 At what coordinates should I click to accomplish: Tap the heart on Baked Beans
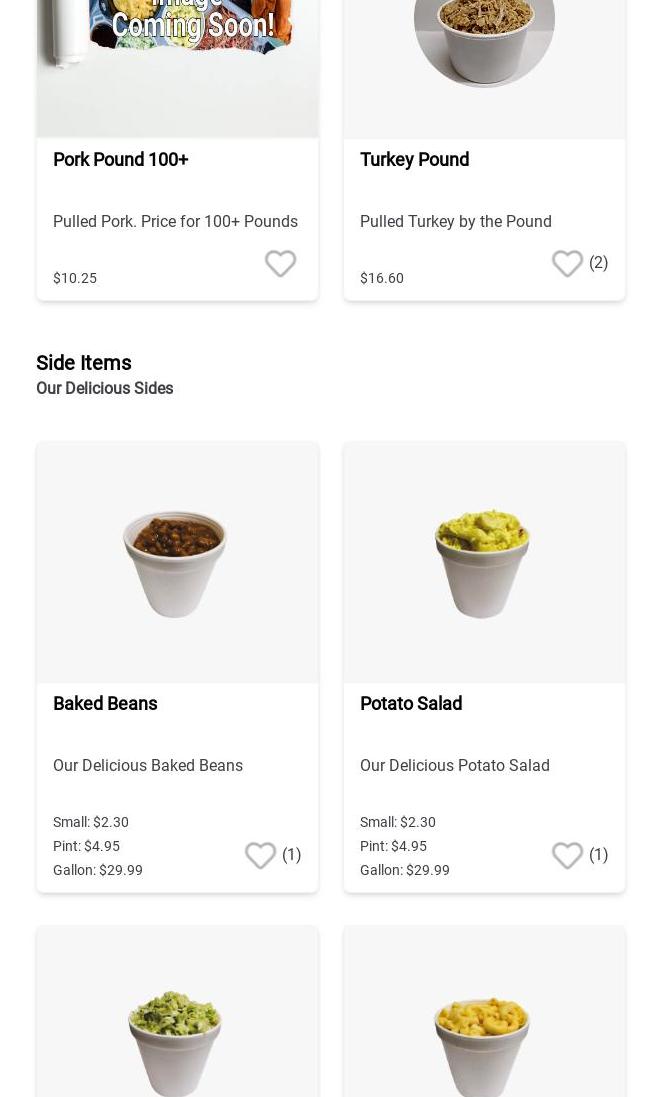pos(260,855)
